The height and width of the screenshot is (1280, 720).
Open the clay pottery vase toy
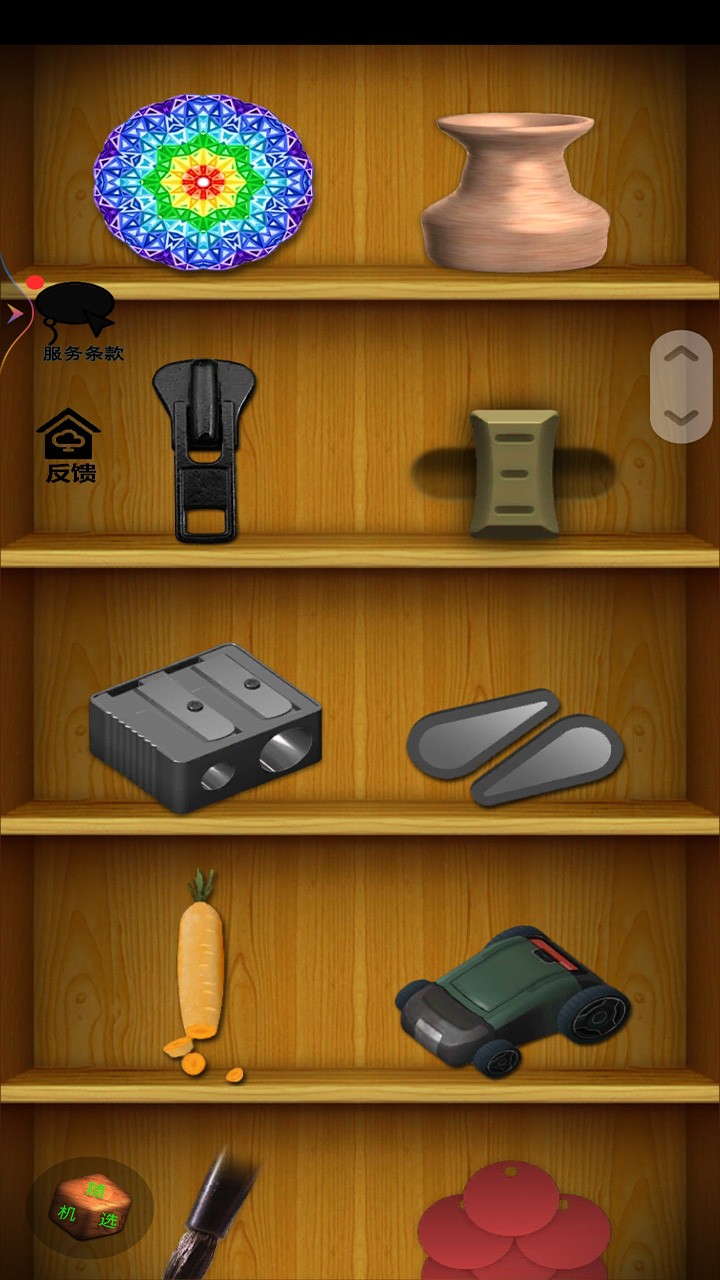(x=515, y=190)
